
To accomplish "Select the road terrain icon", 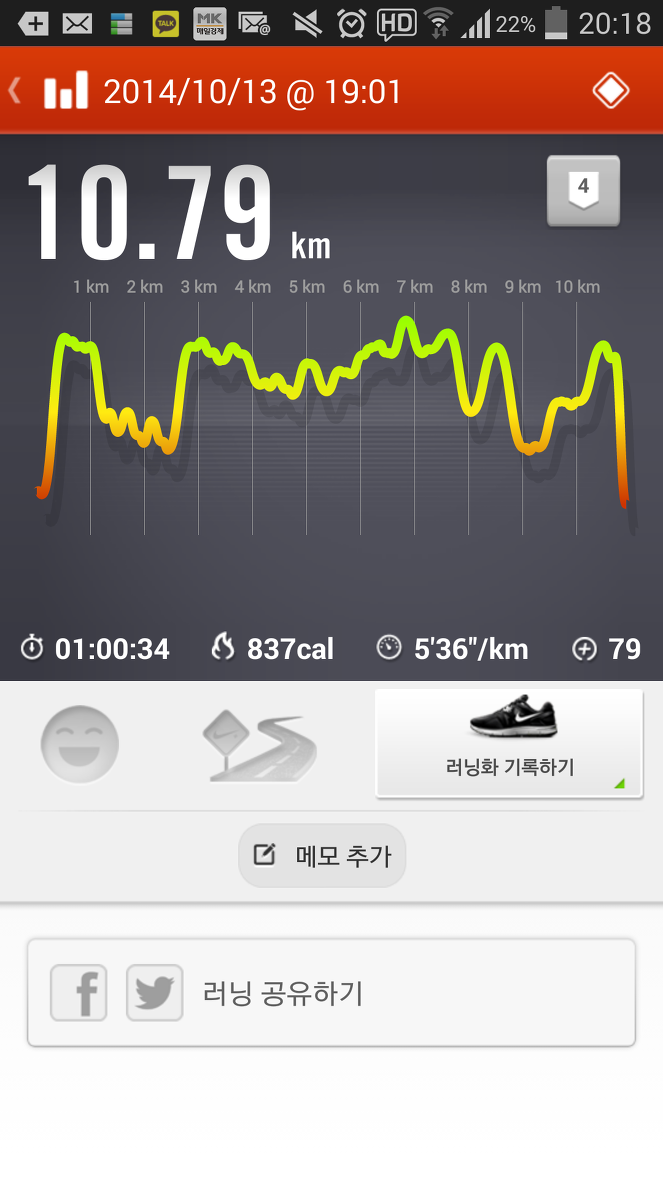I will [x=260, y=746].
